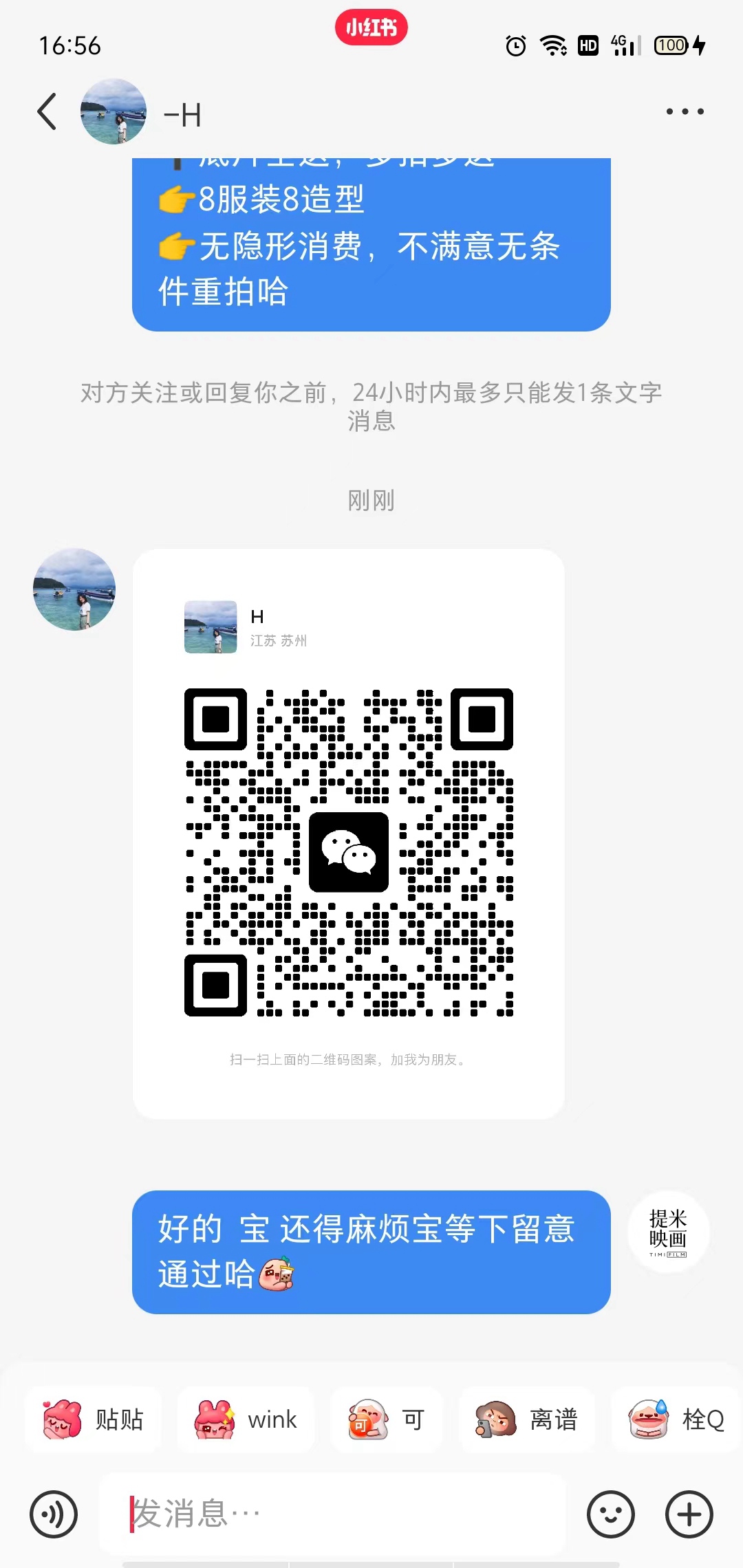The height and width of the screenshot is (1568, 743).
Task: Send the wink quick sticker
Action: click(x=246, y=1420)
